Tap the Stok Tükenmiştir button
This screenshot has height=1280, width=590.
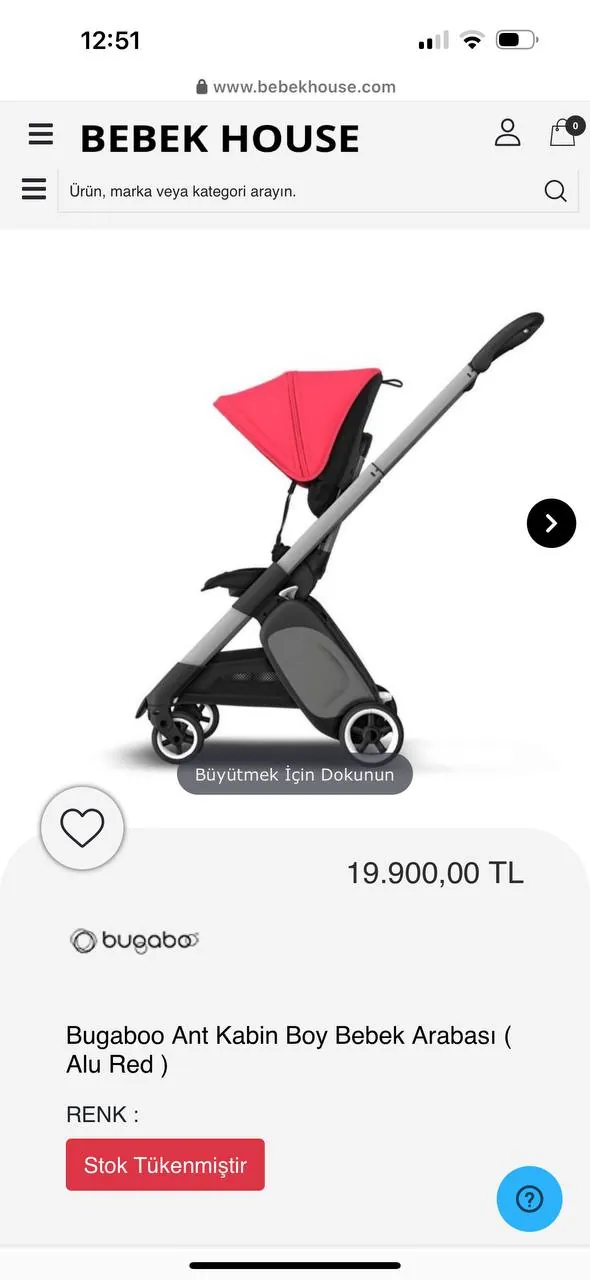point(165,1165)
